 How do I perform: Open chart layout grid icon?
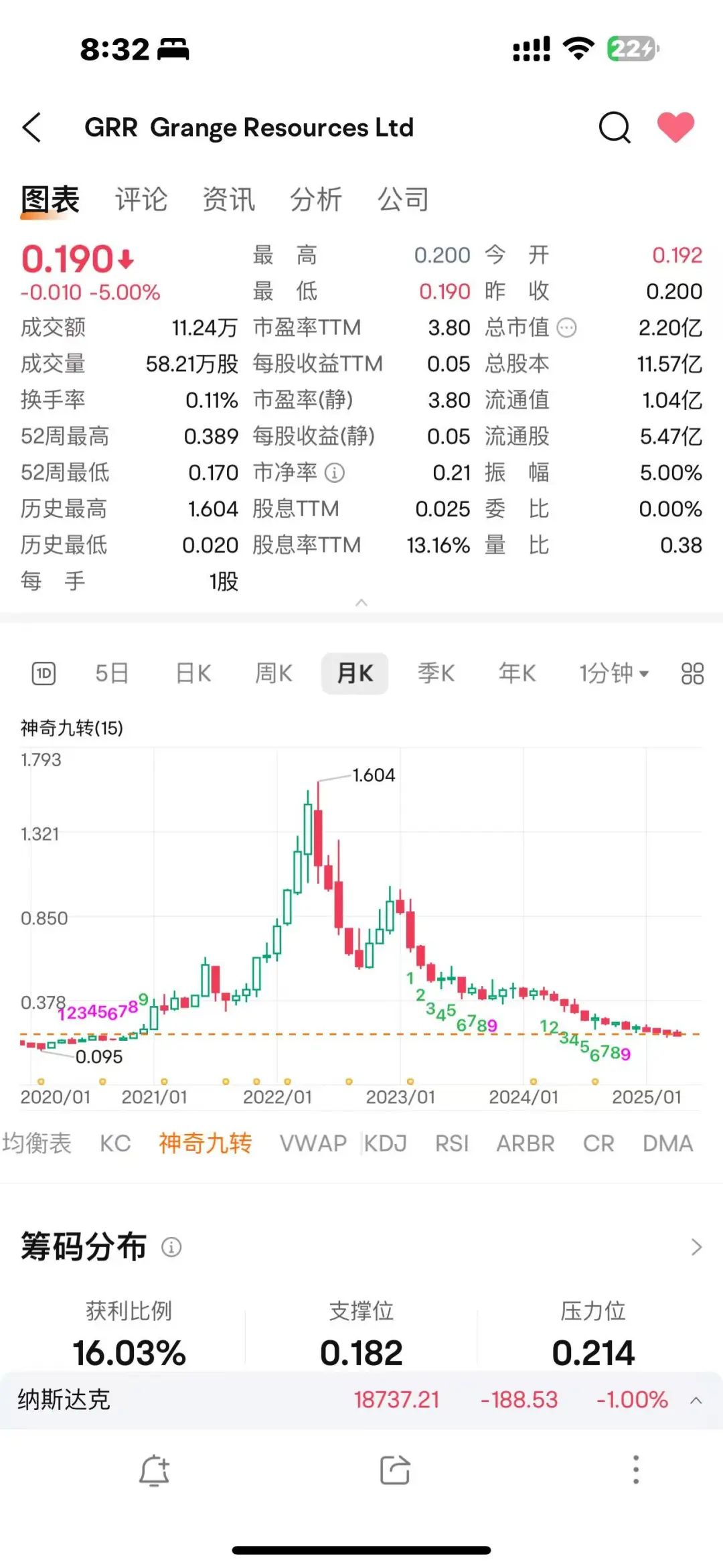692,673
